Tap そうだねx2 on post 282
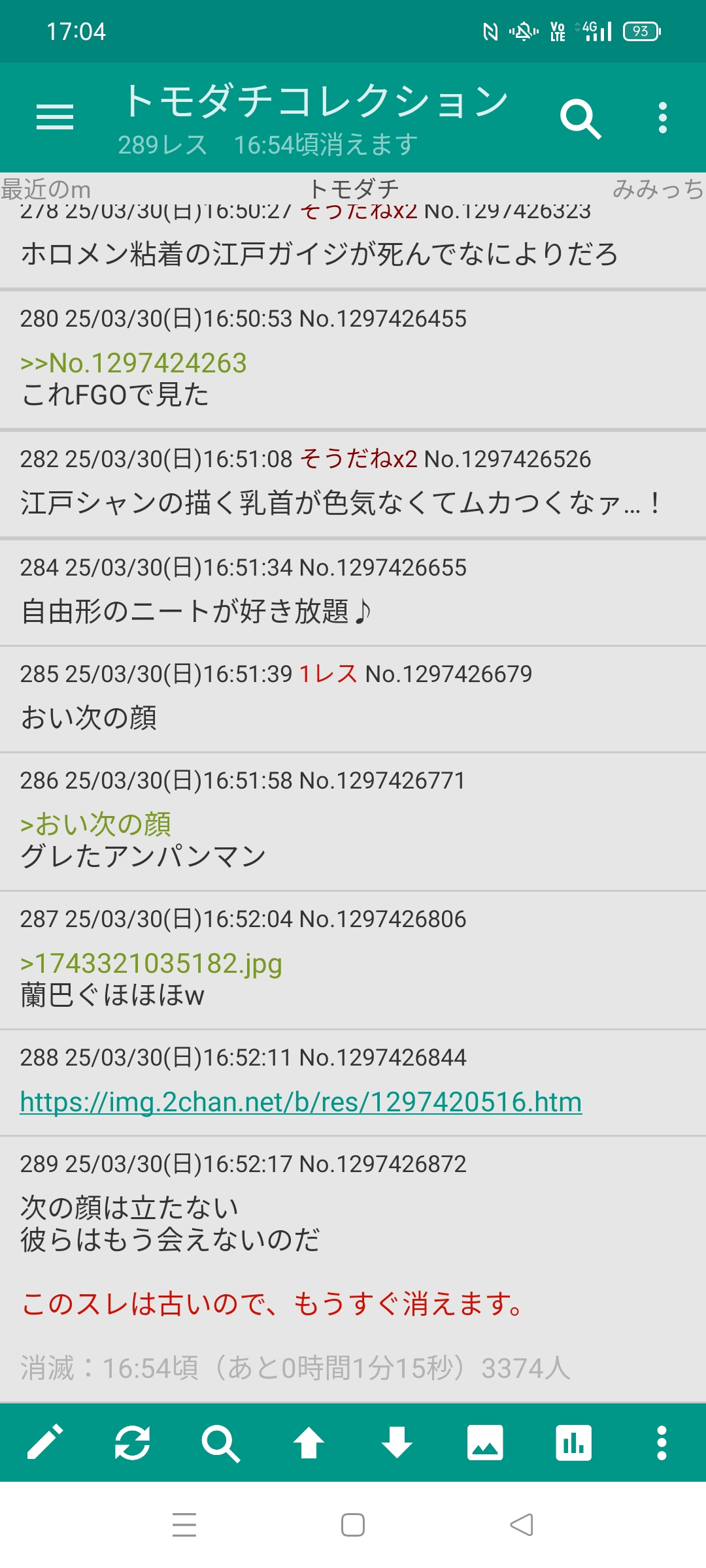706x1568 pixels. tap(358, 459)
